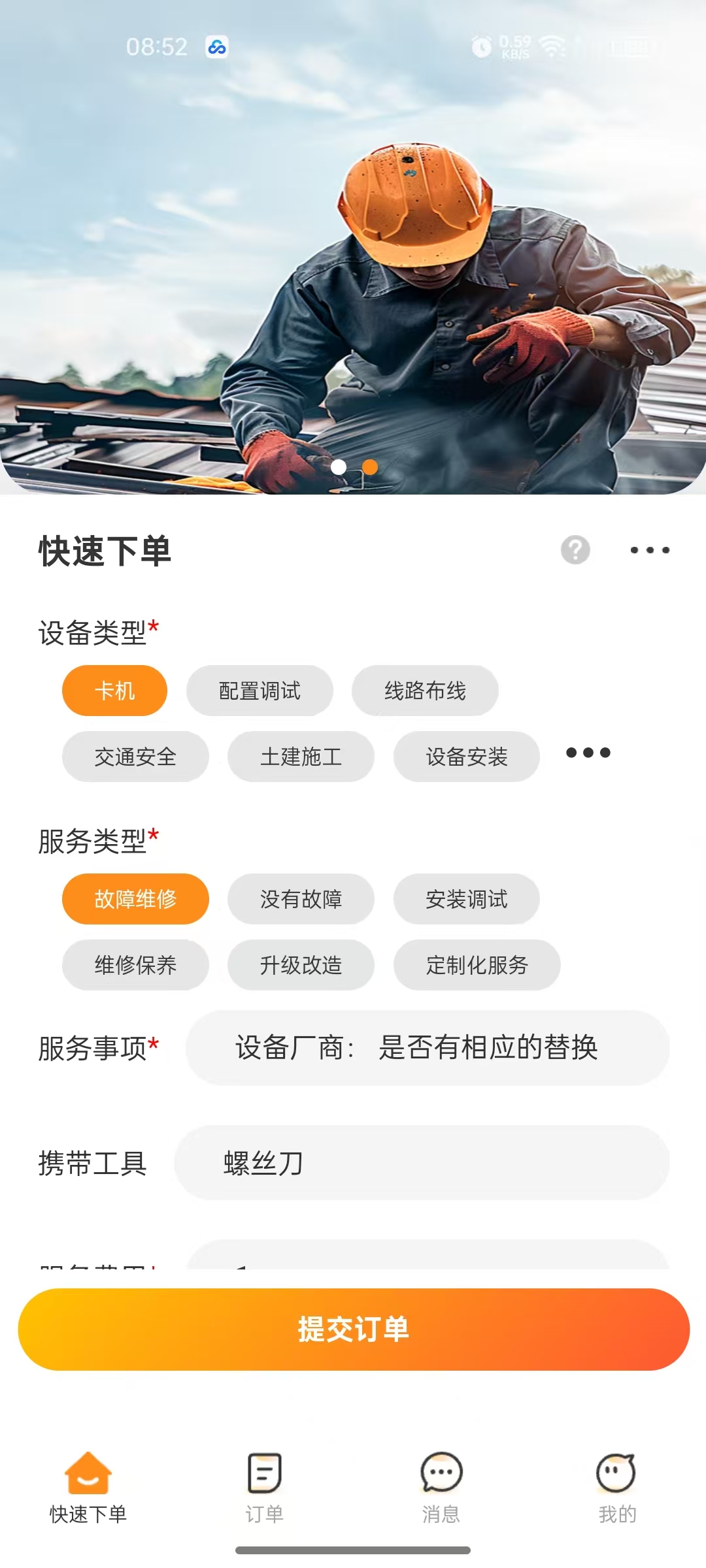Viewport: 706px width, 1568px height.
Task: Select 安装调试 service type
Action: 466,899
